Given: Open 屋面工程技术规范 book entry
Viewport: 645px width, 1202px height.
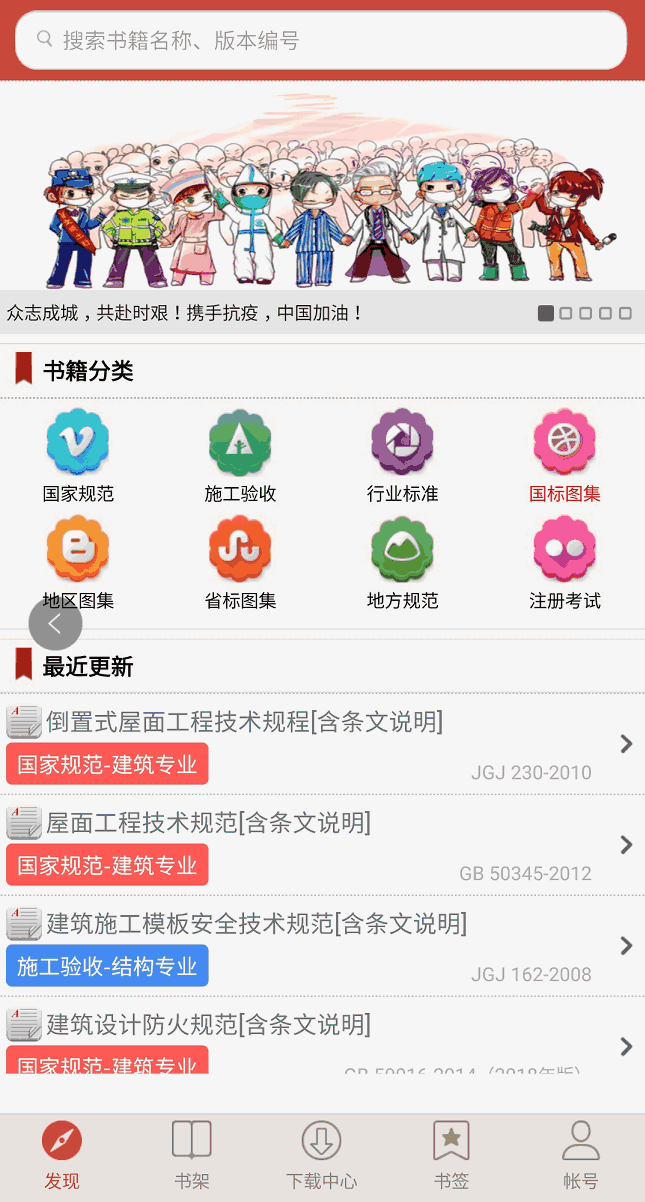Looking at the screenshot, I should (x=322, y=845).
